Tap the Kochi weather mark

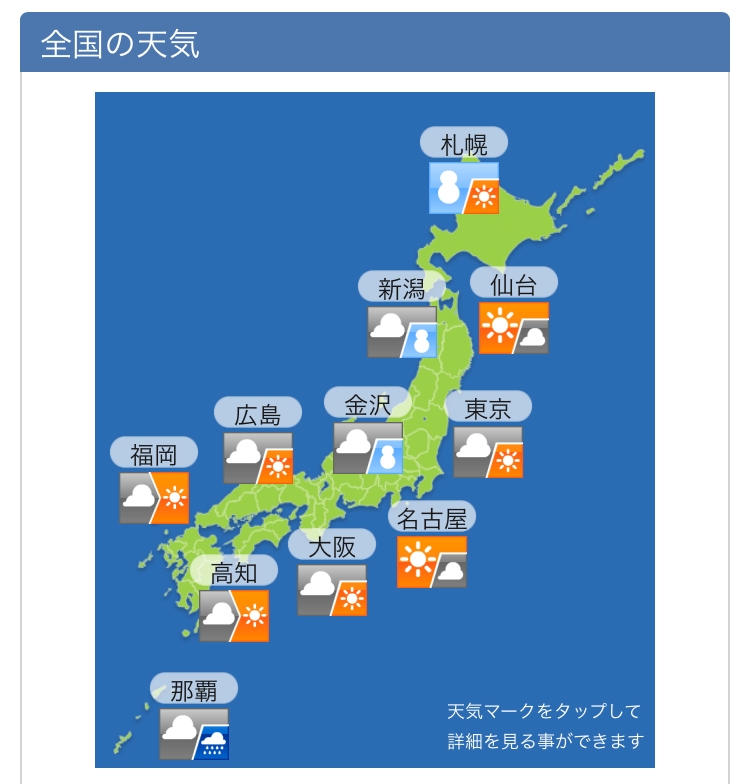(234, 616)
